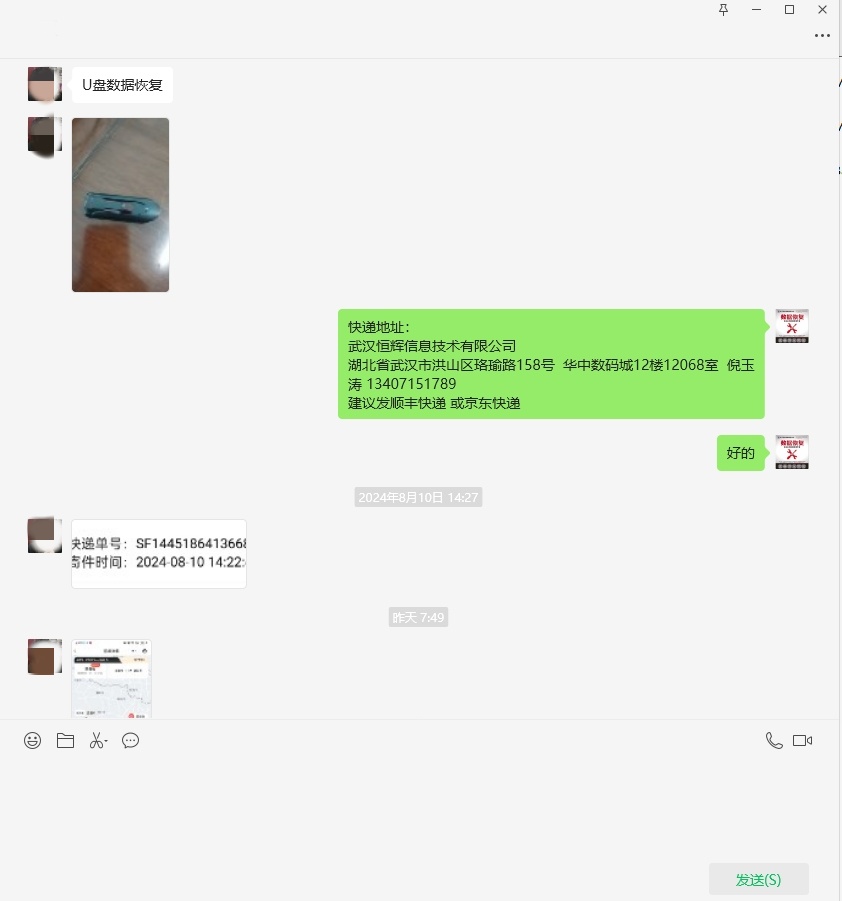Open the USB drive photo message

(120, 205)
